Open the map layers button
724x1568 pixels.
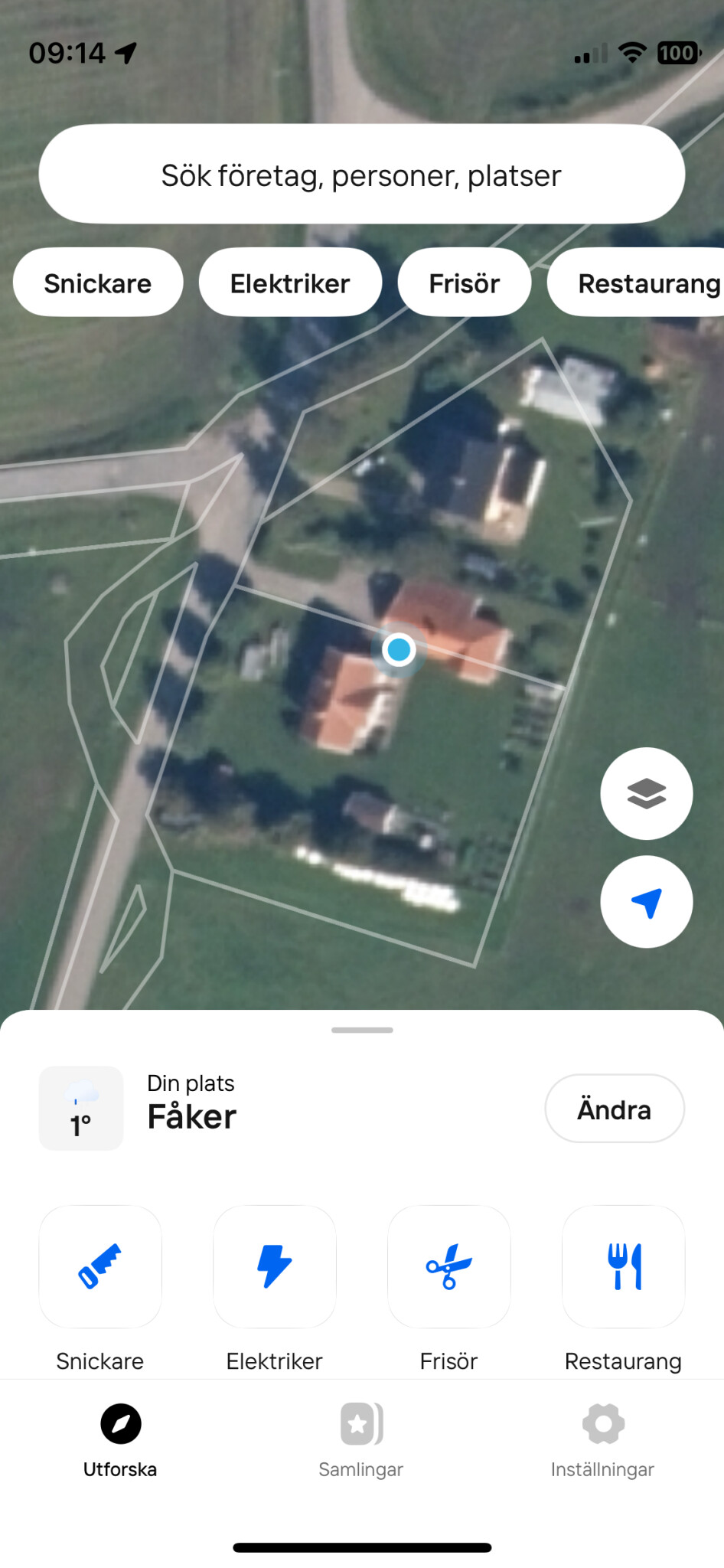(646, 793)
